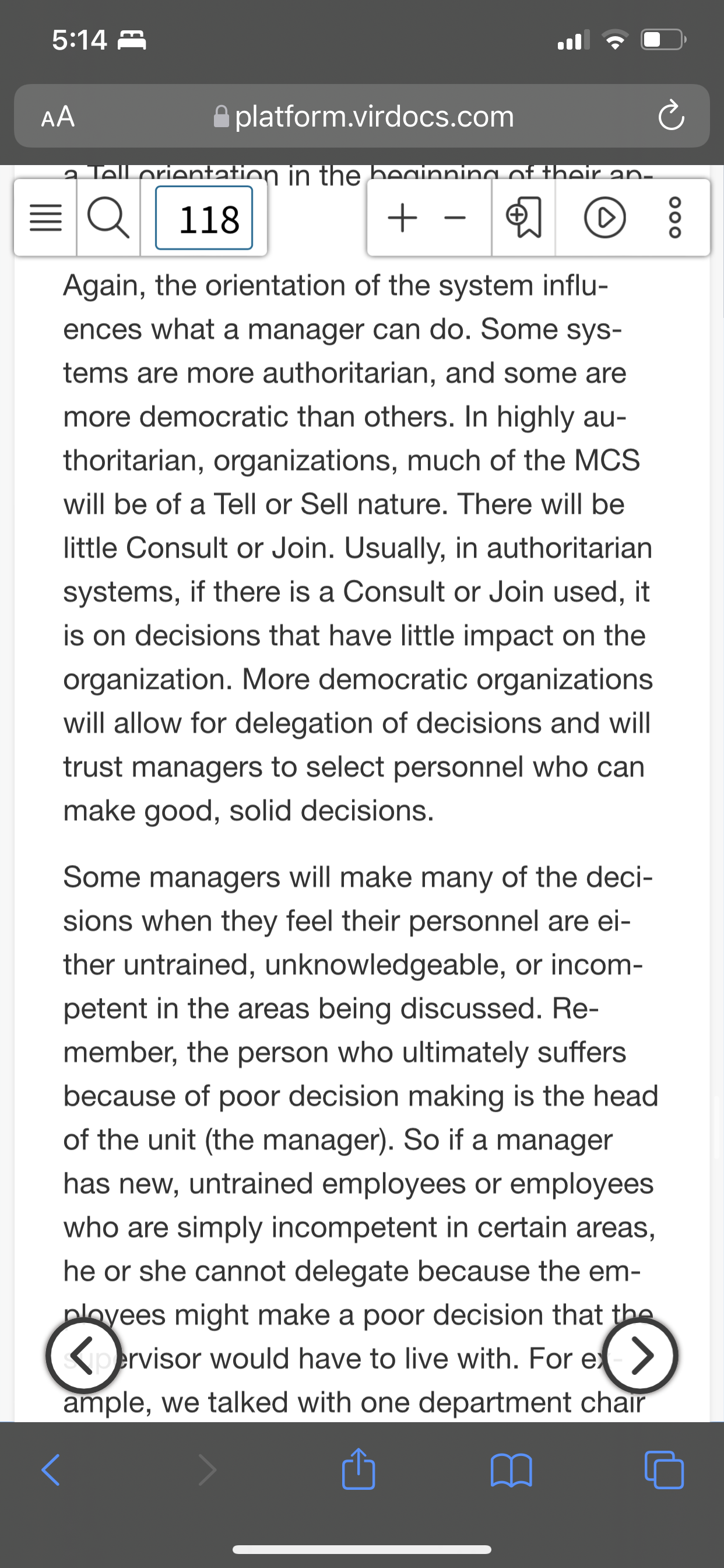Zoom in with the plus button
Screen dimensions: 724x1568
click(402, 218)
